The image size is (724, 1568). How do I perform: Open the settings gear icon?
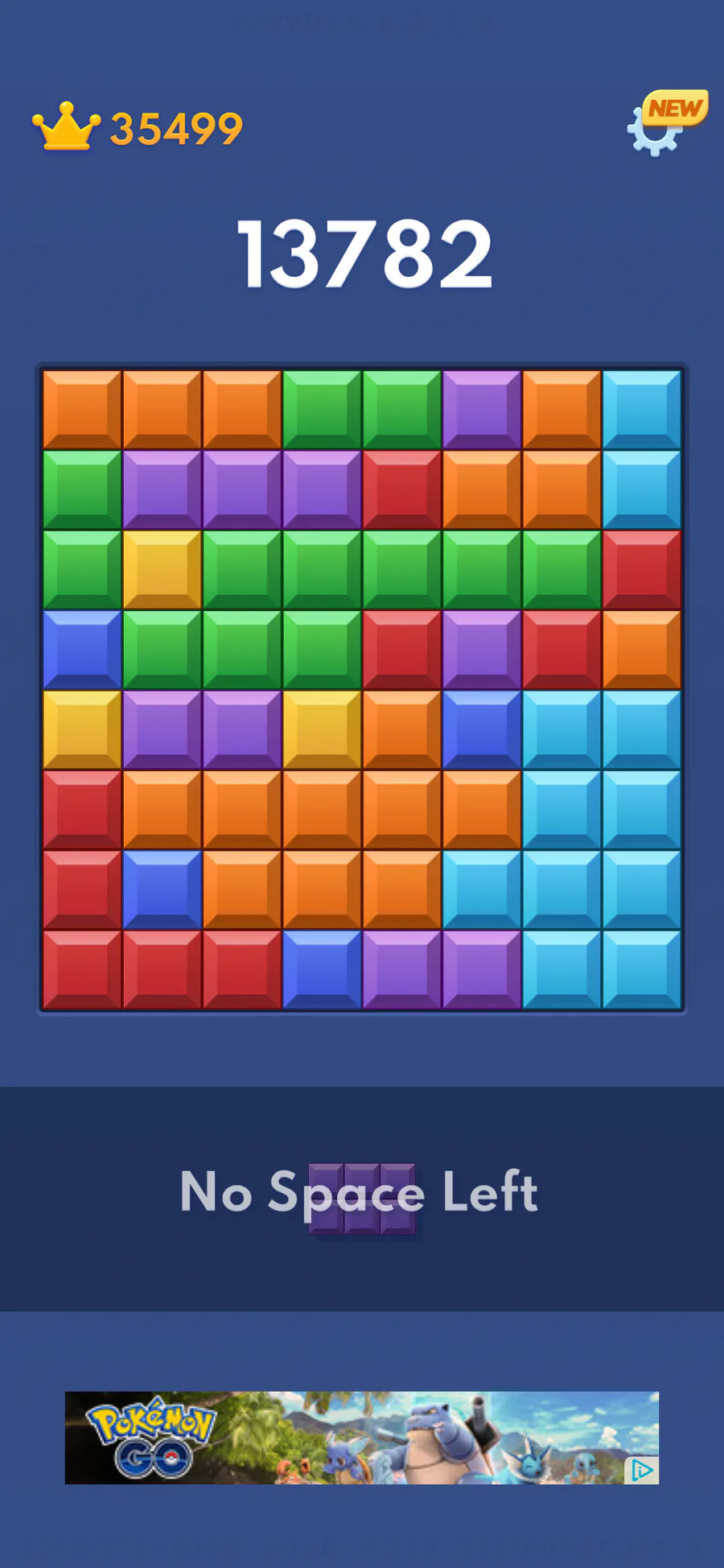click(x=656, y=131)
